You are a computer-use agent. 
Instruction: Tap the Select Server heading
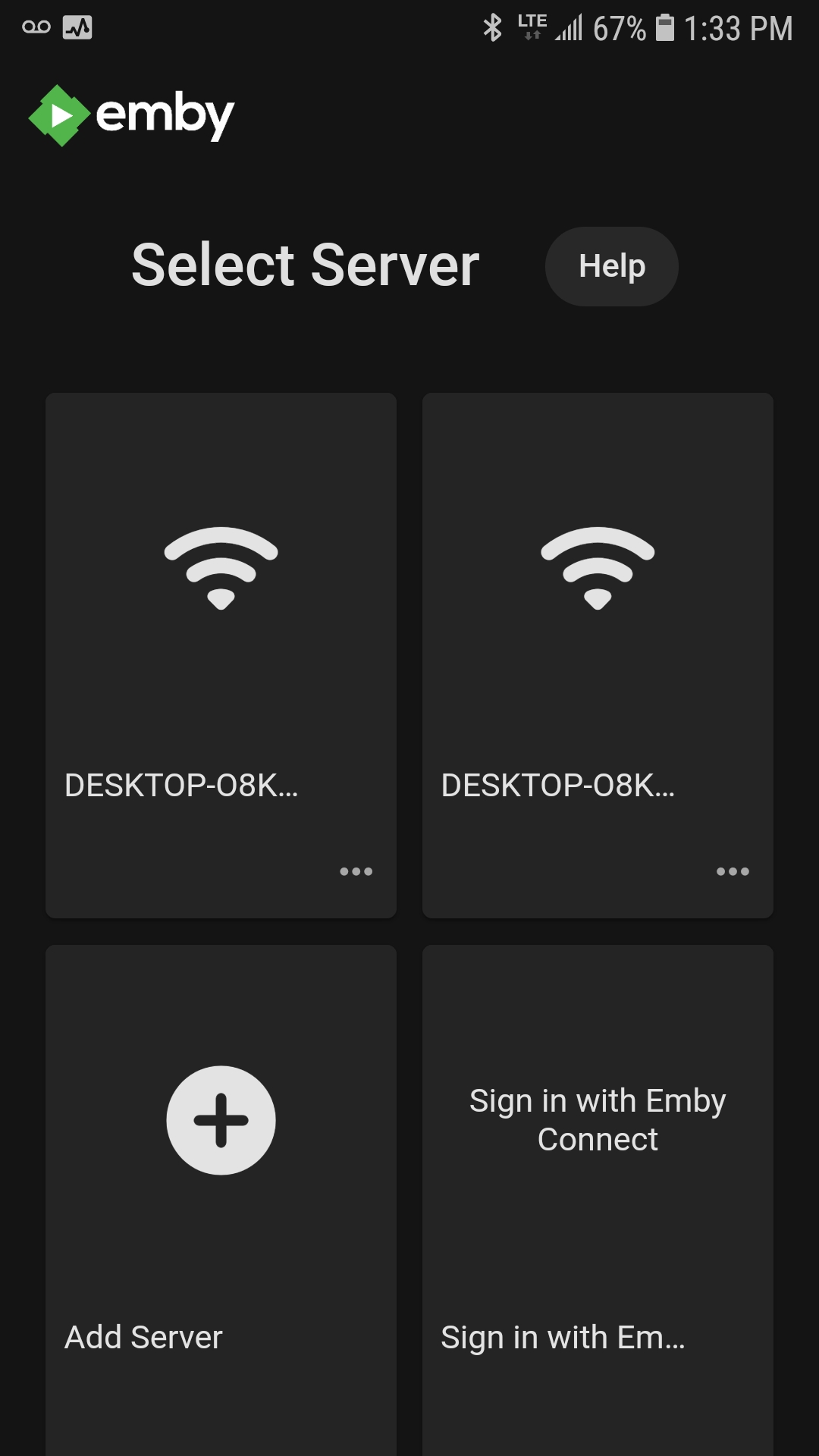tap(306, 265)
